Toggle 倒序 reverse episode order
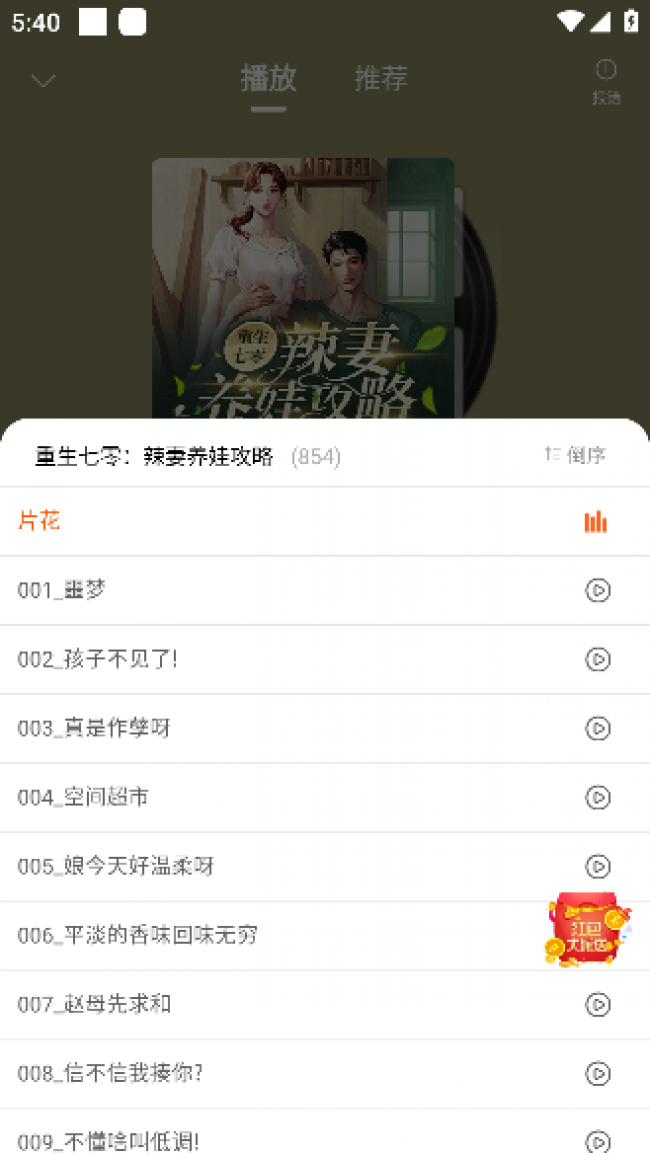The width and height of the screenshot is (650, 1153). (x=576, y=455)
